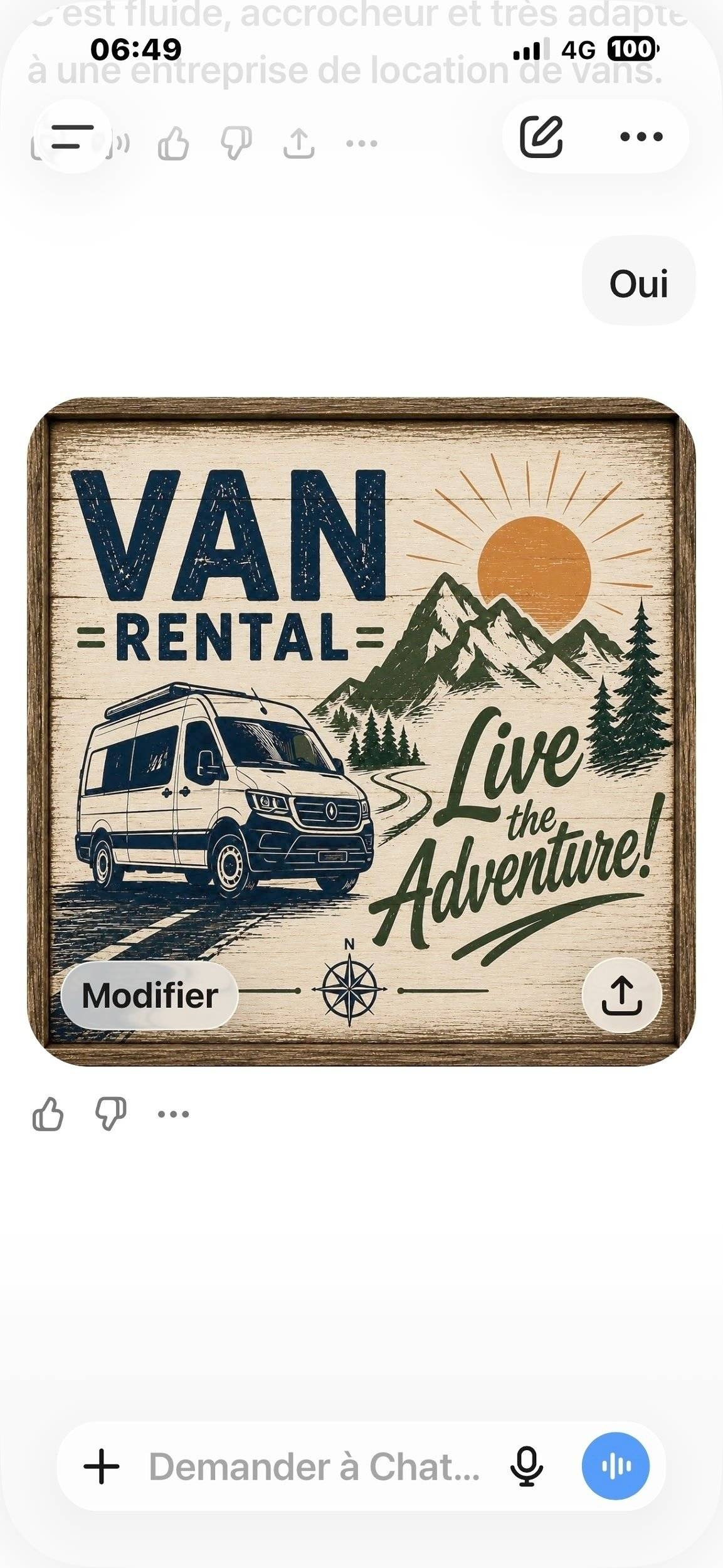Viewport: 723px width, 1568px height.
Task: Like the image response below the picture
Action: (x=48, y=1114)
